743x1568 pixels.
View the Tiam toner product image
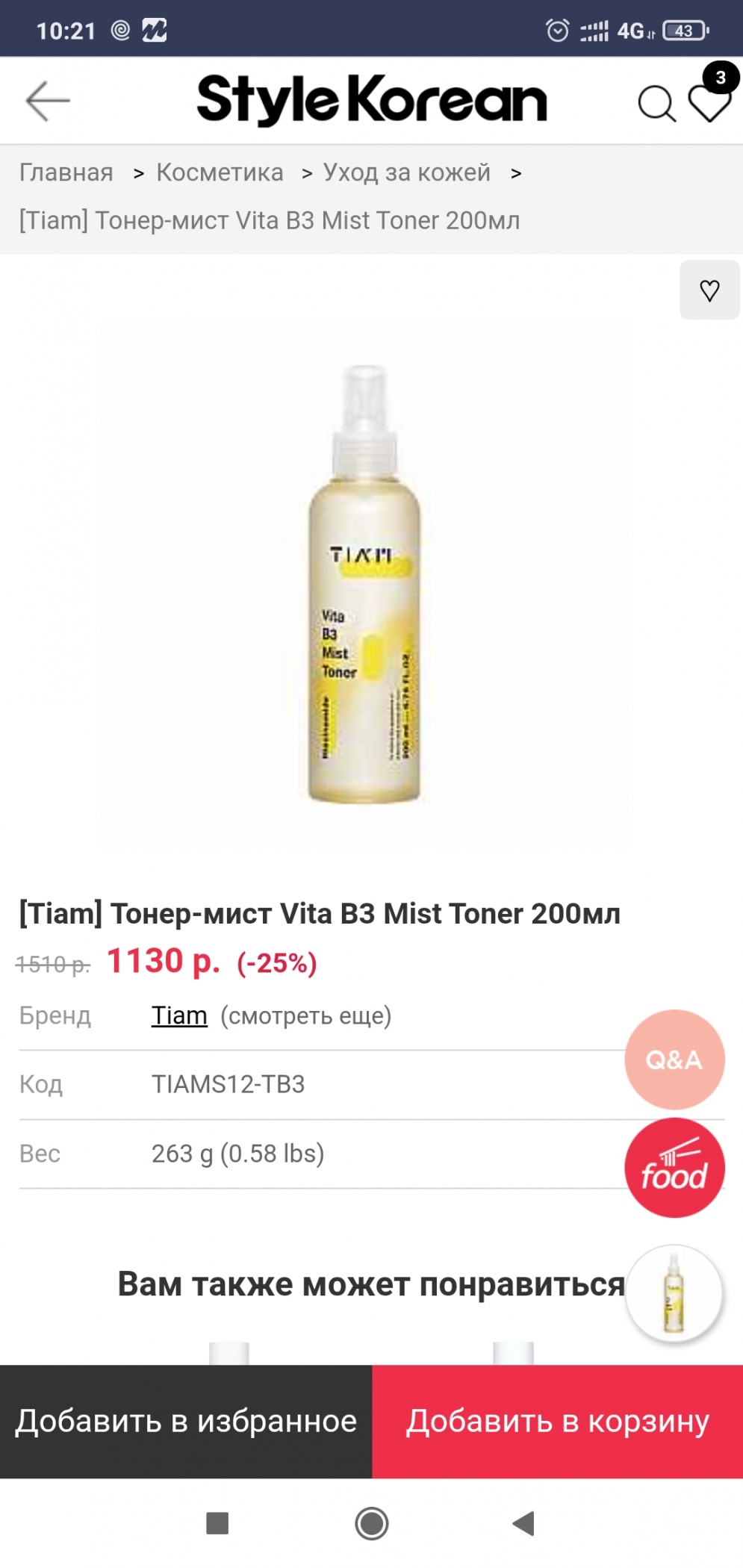coord(364,584)
